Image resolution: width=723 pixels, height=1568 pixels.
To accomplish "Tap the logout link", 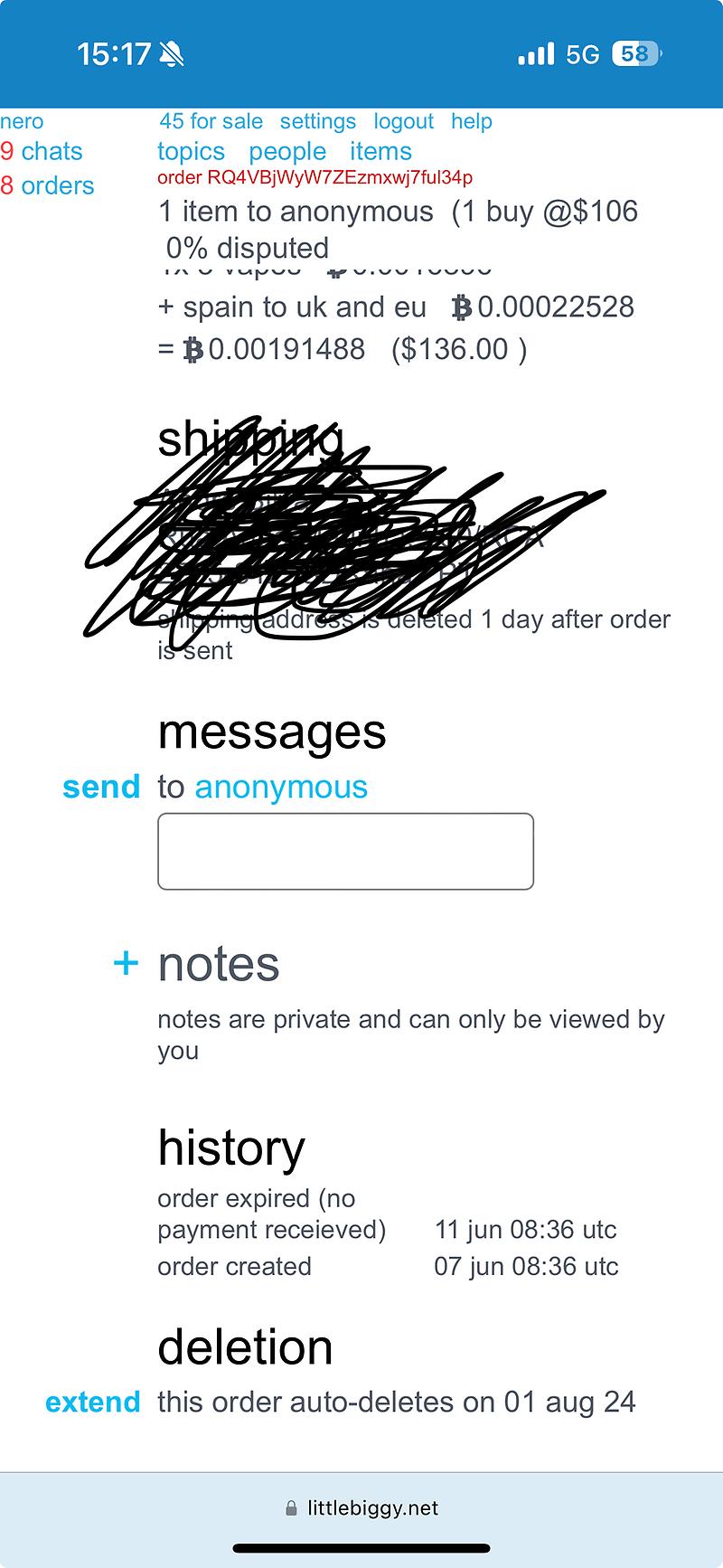I will (x=403, y=122).
